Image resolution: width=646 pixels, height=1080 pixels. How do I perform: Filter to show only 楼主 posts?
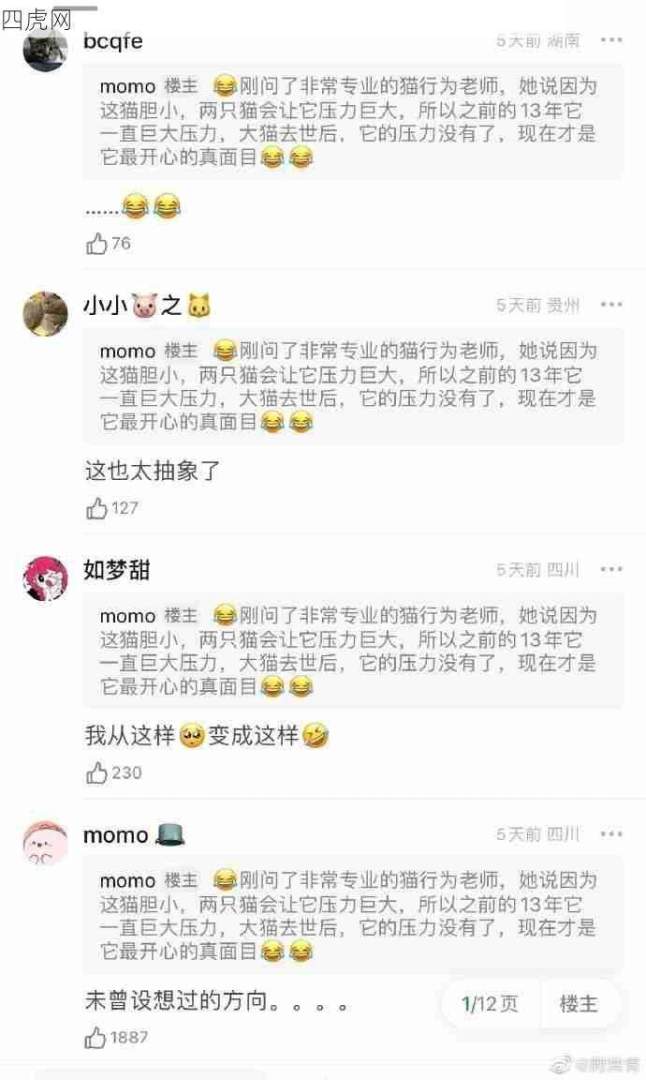tap(578, 1003)
